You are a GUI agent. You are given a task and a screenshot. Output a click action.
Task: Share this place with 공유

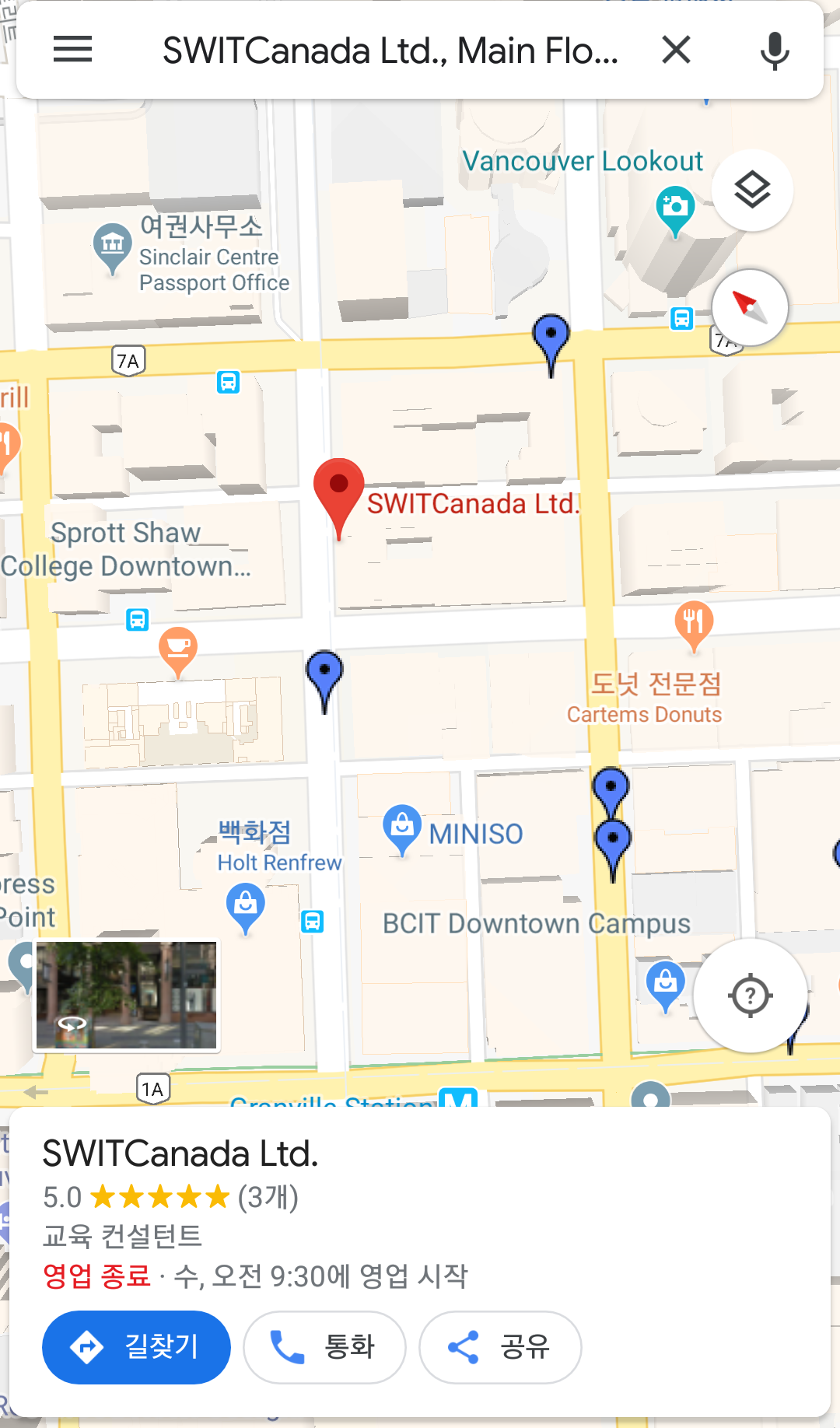pos(500,1346)
